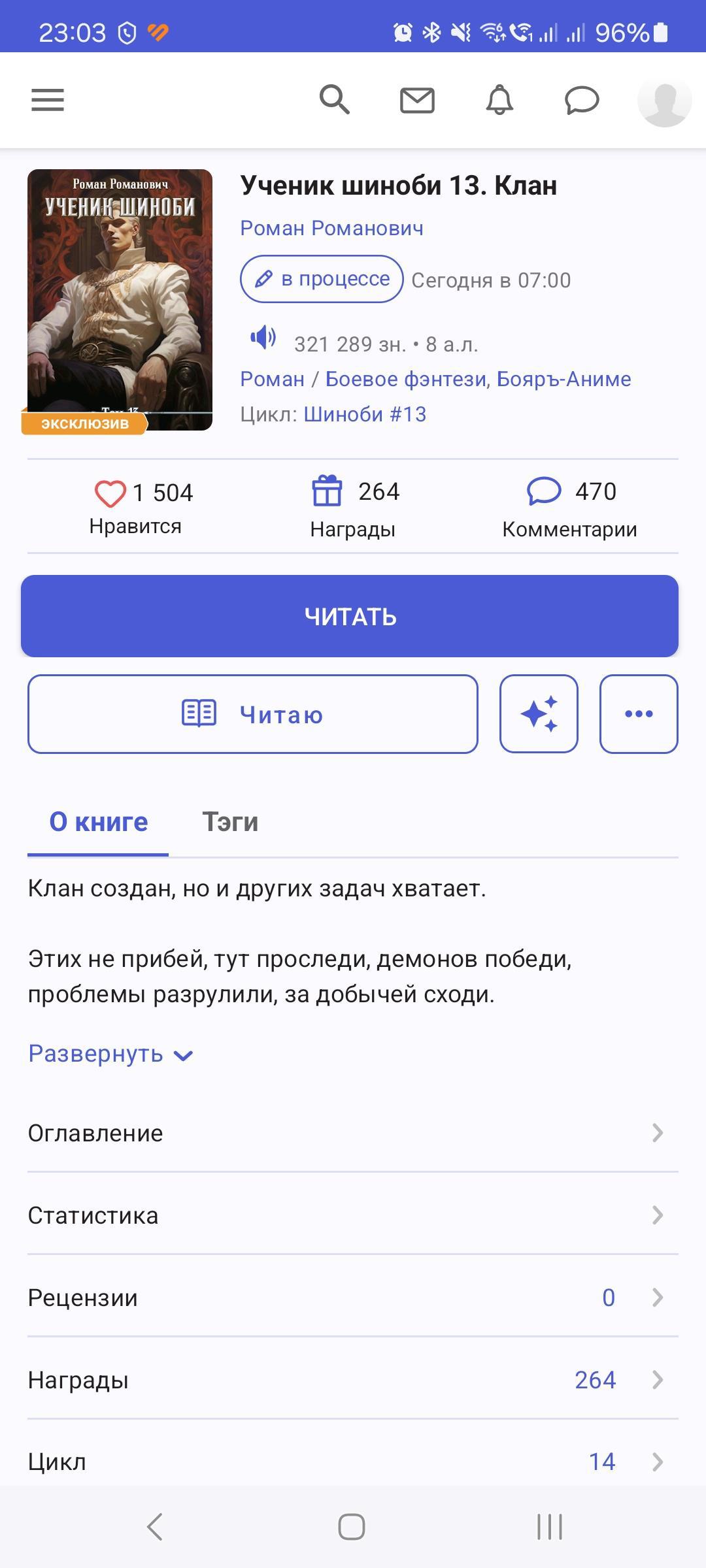The image size is (706, 1568).
Task: Open the profile avatar
Action: (664, 100)
